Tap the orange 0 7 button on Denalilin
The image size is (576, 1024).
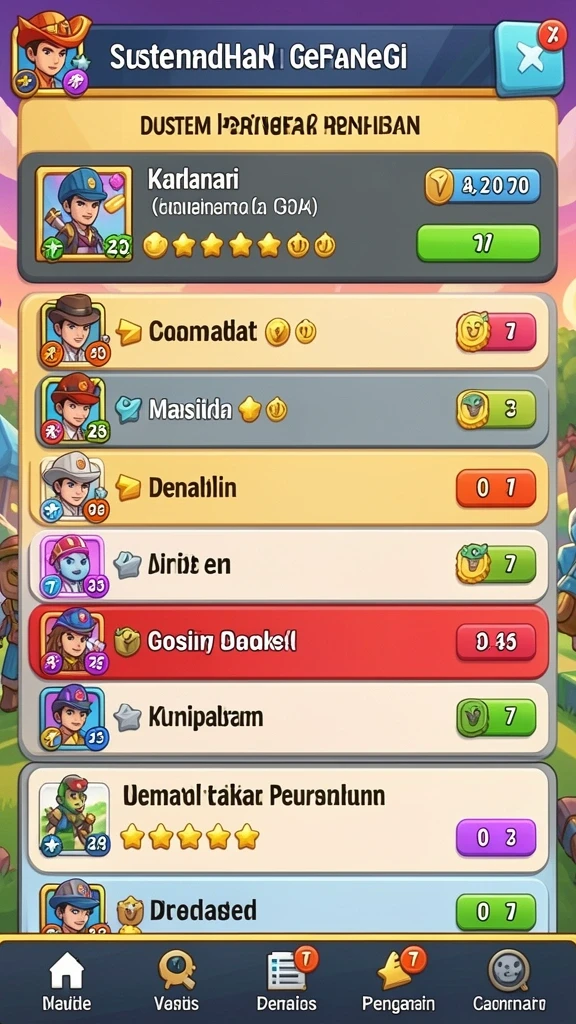tap(496, 488)
